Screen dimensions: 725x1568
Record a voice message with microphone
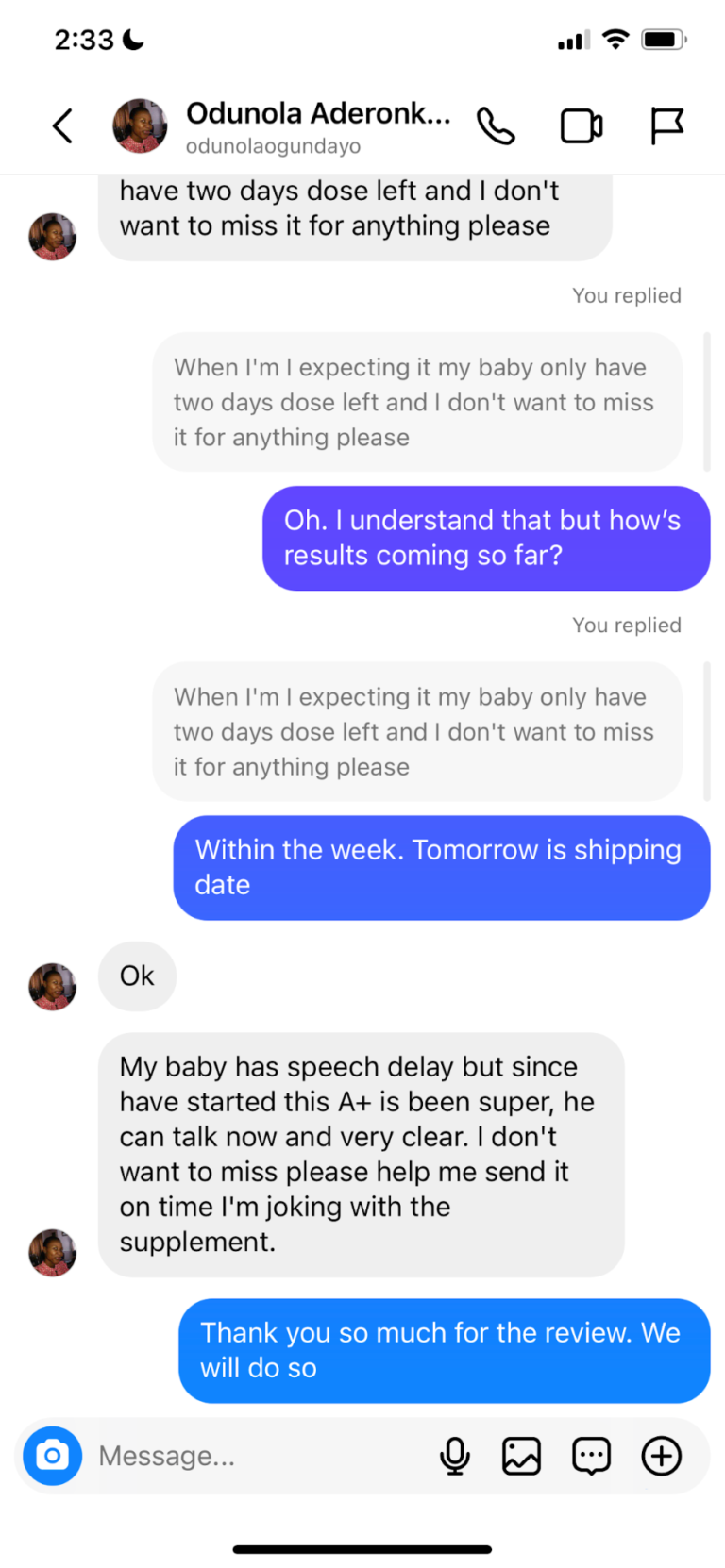(x=455, y=1456)
